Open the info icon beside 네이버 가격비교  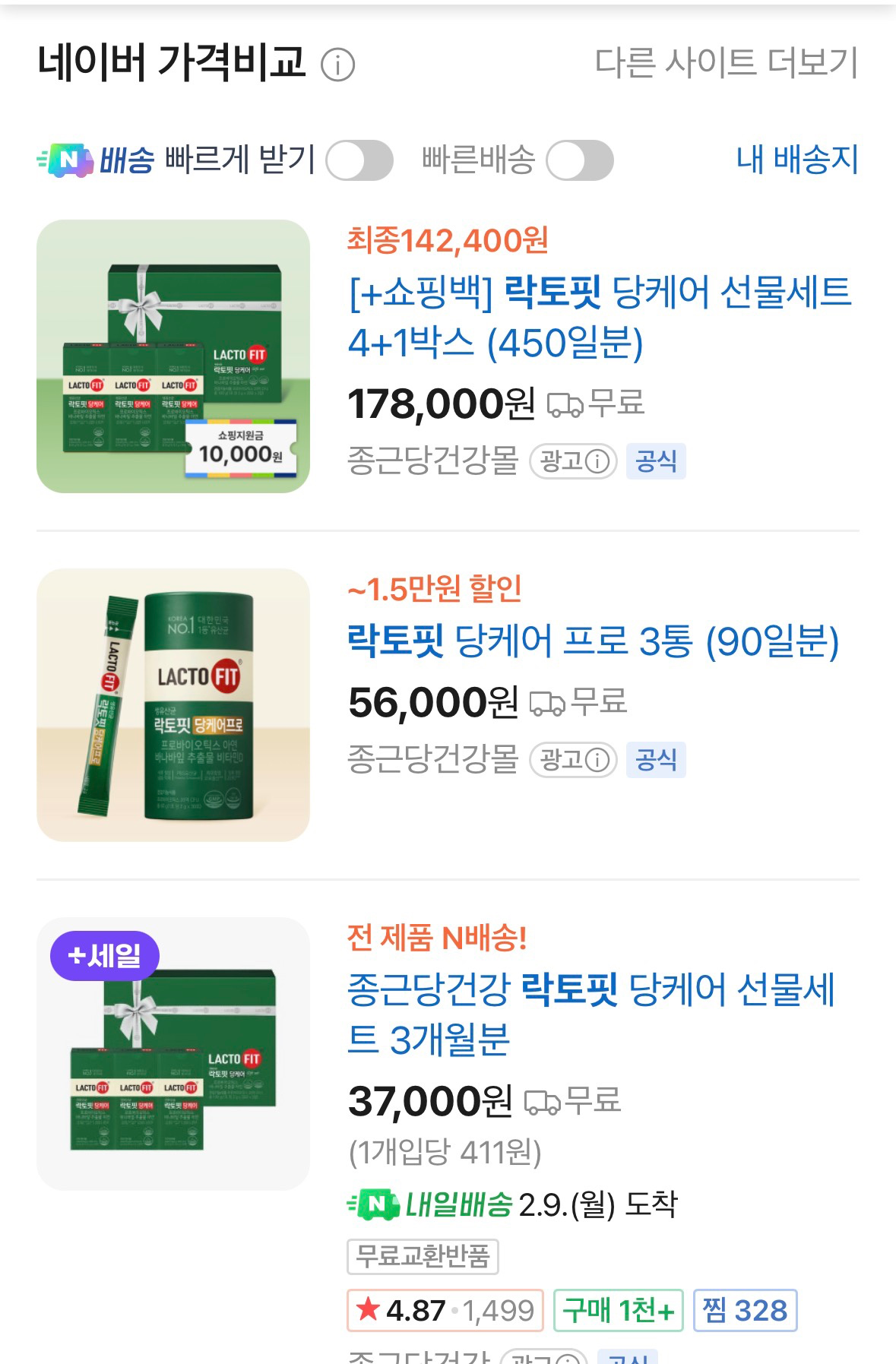(337, 65)
